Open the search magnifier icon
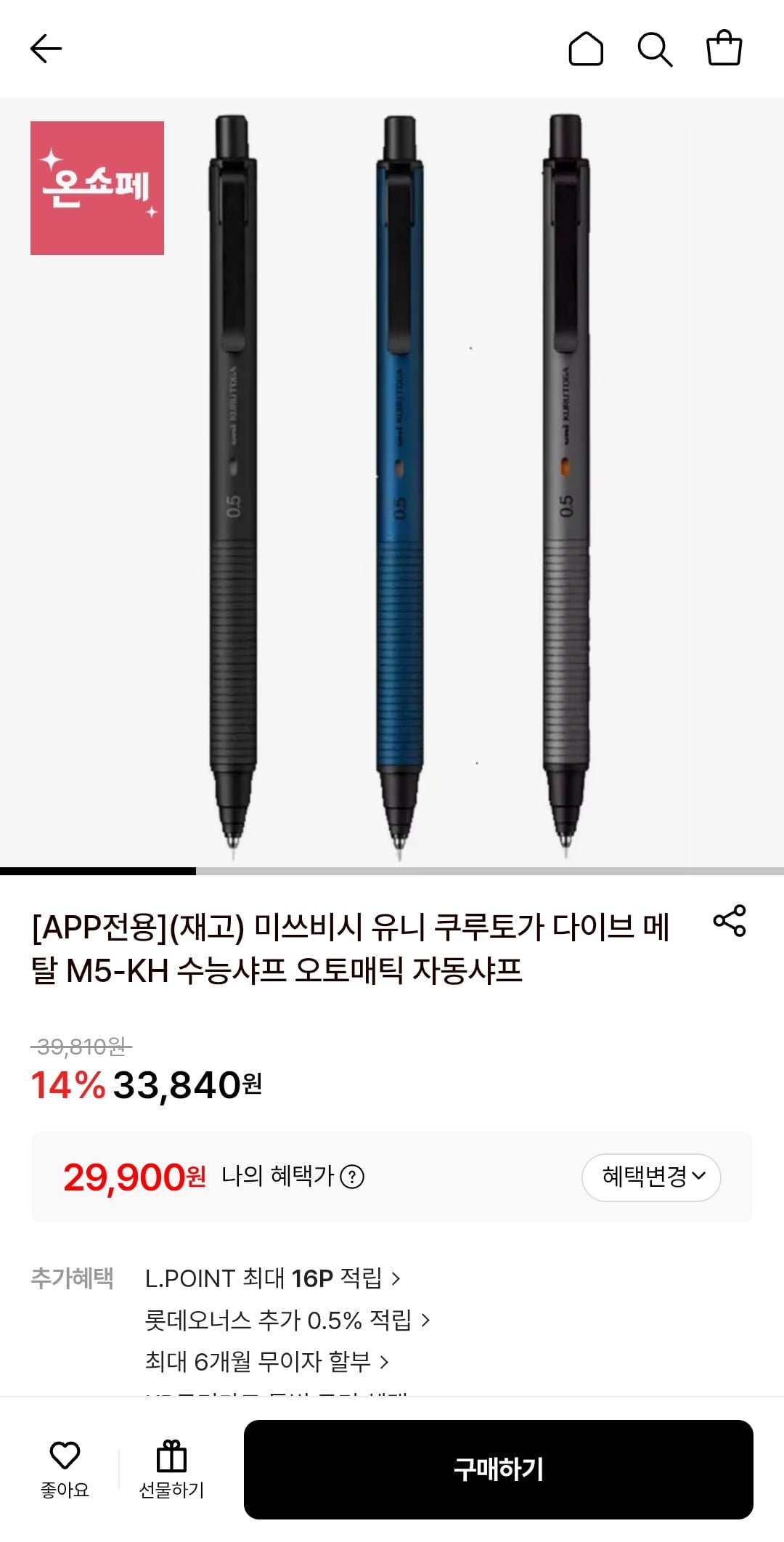This screenshot has width=784, height=1542. [655, 49]
